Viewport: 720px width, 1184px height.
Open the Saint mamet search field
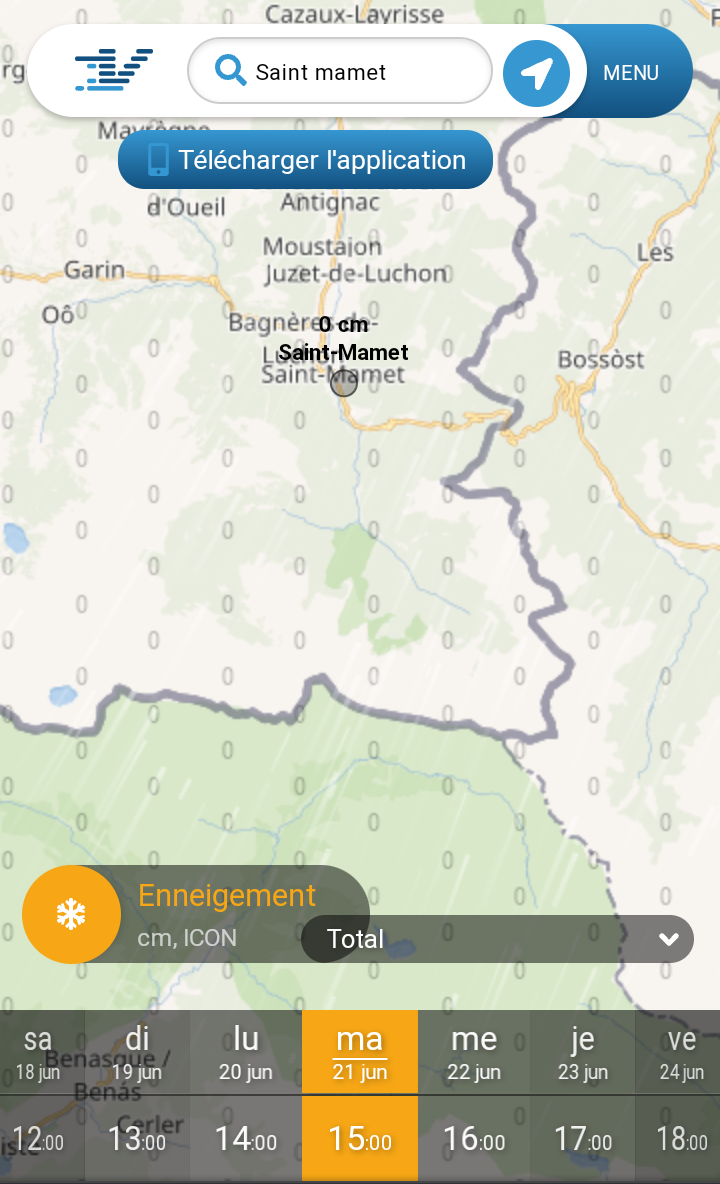click(340, 72)
